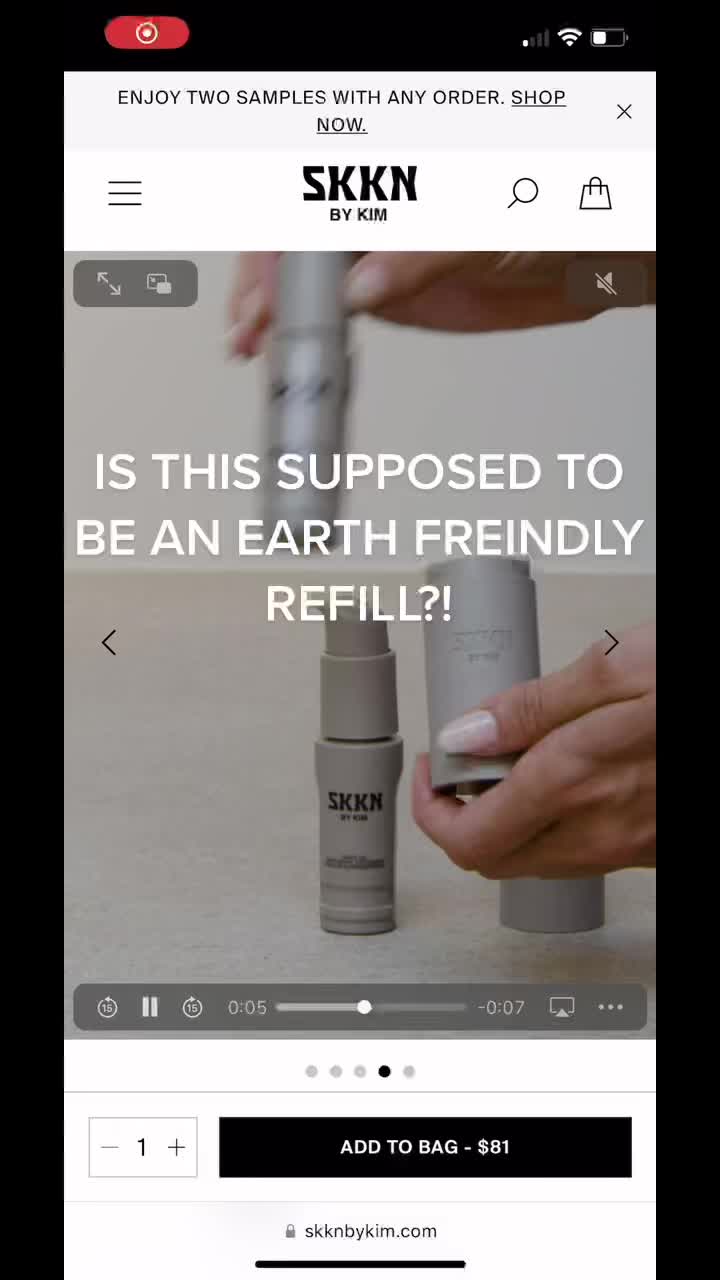
Task: Tap the skknbykim.com address bar
Action: (x=361, y=1231)
